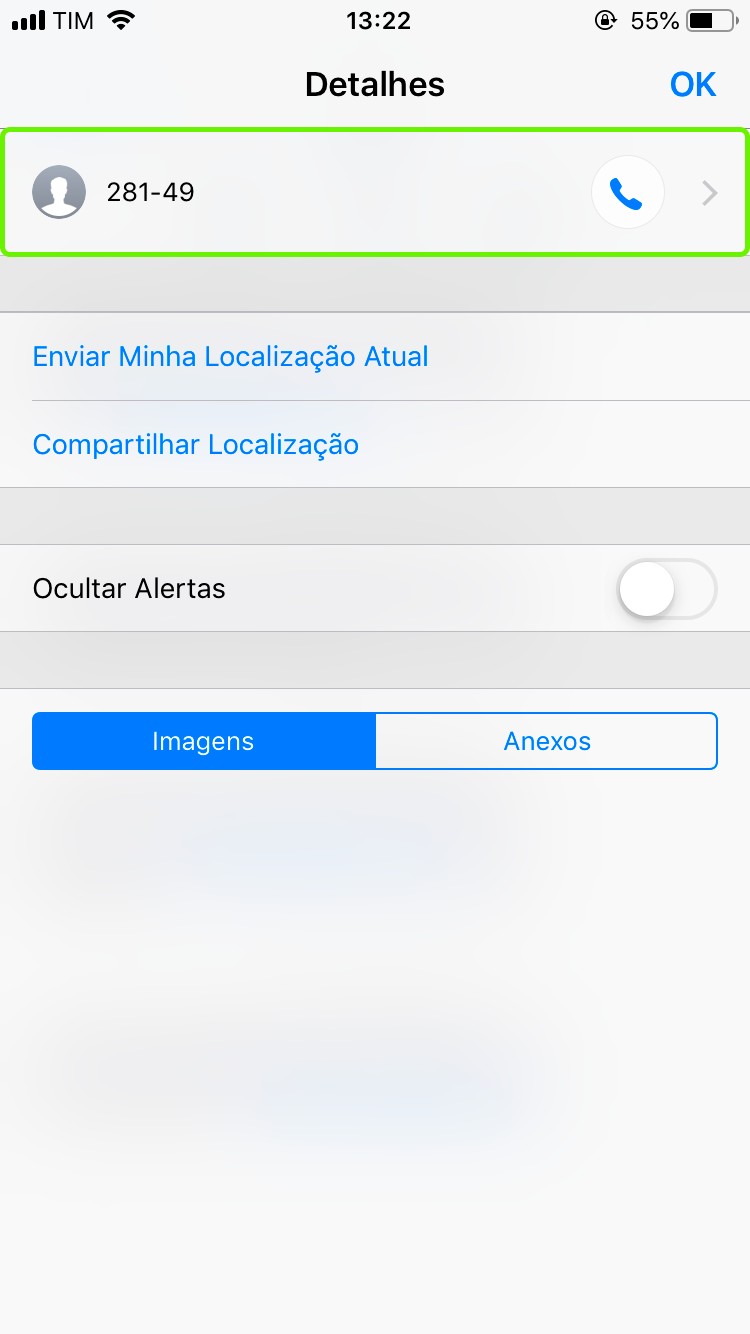The height and width of the screenshot is (1334, 750).
Task: Enable the Ocultar Alertas switch
Action: point(667,589)
